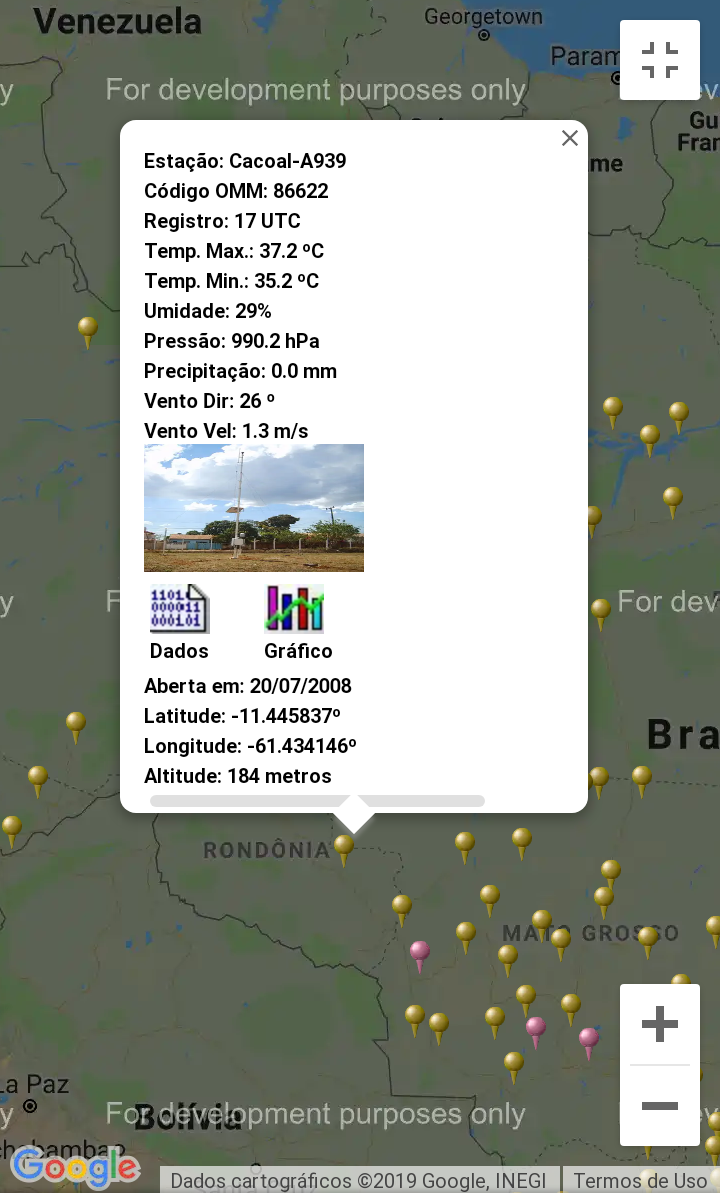The height and width of the screenshot is (1193, 720).
Task: Tap the station photo thumbnail
Action: tap(253, 507)
